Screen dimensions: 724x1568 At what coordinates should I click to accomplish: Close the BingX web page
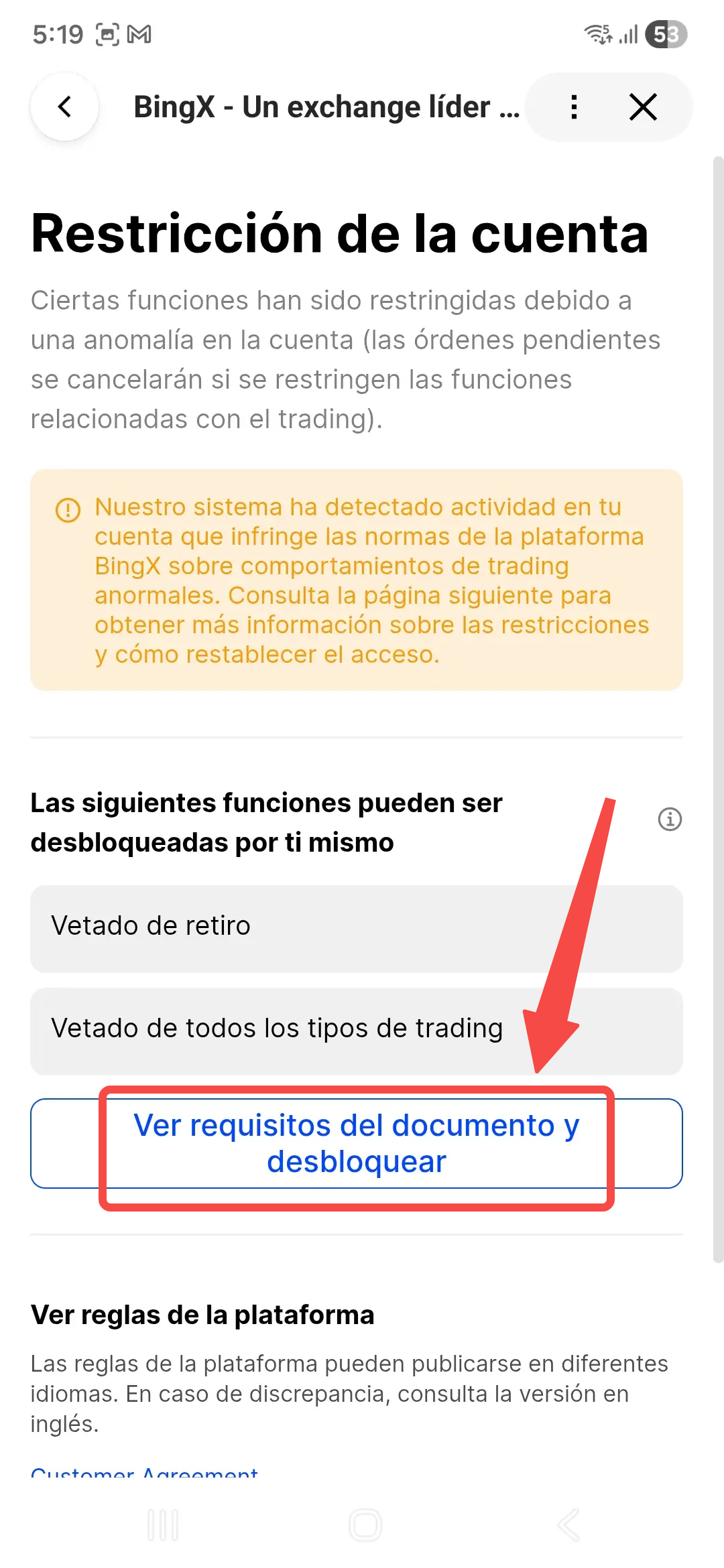643,107
